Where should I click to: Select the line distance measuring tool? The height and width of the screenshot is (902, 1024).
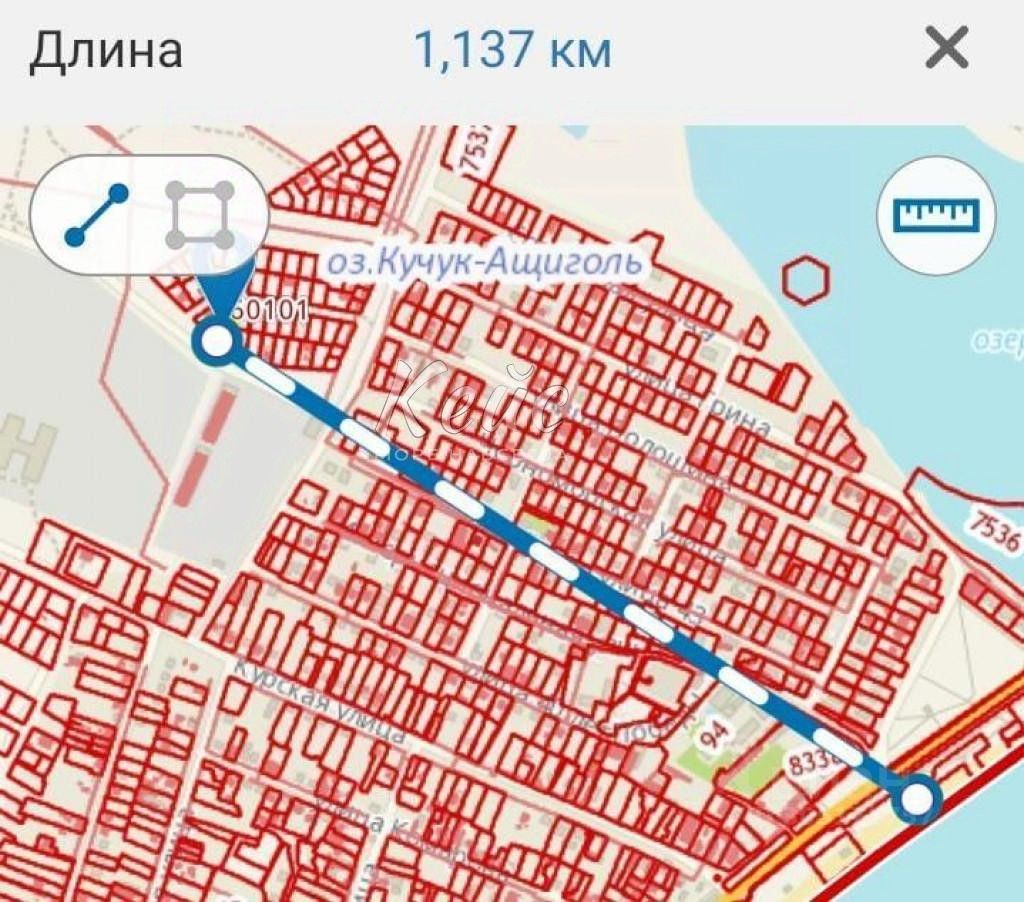(x=96, y=215)
